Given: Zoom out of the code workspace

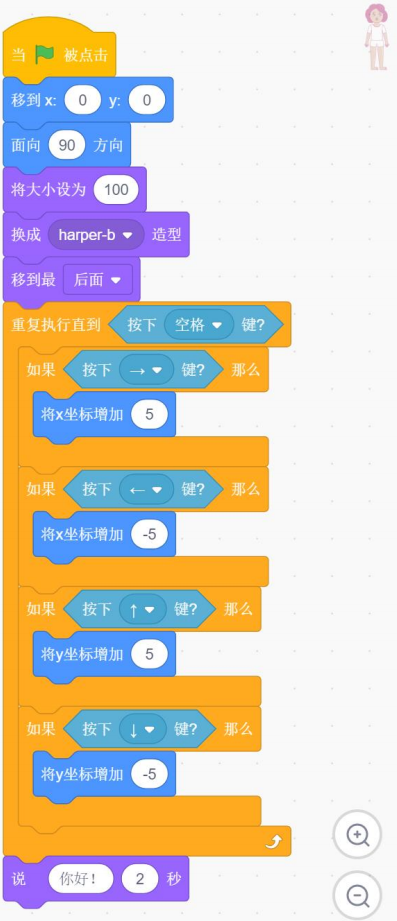Looking at the screenshot, I should [358, 895].
